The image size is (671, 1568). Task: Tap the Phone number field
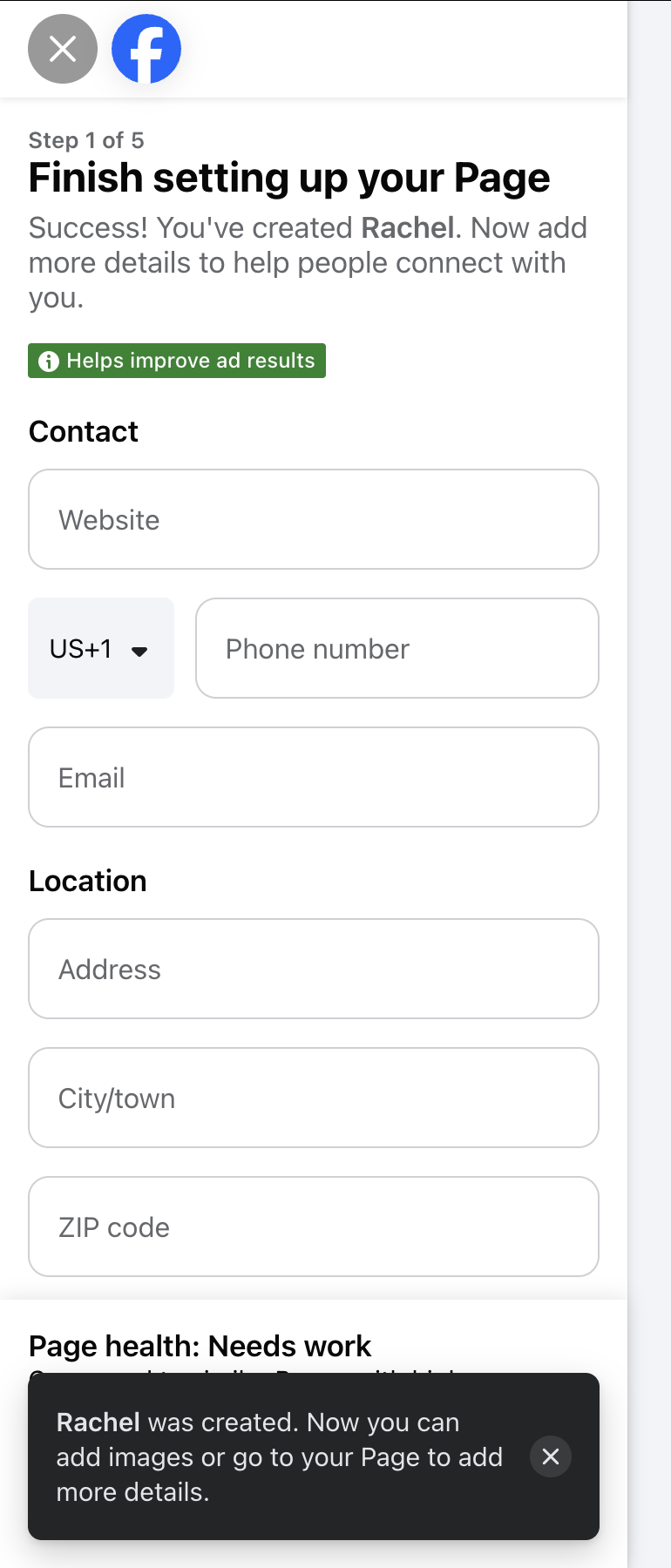click(x=397, y=649)
